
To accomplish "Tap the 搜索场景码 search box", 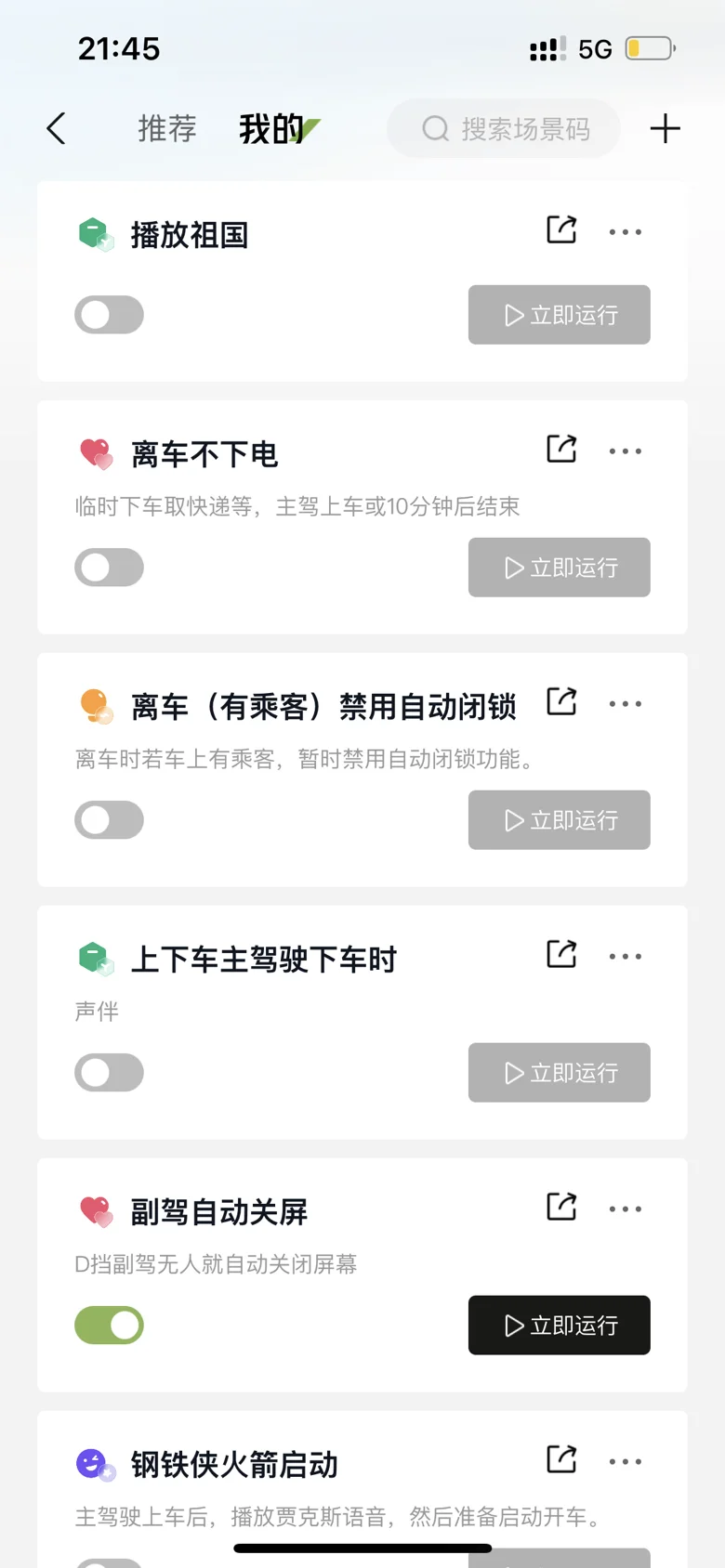I will [x=504, y=128].
